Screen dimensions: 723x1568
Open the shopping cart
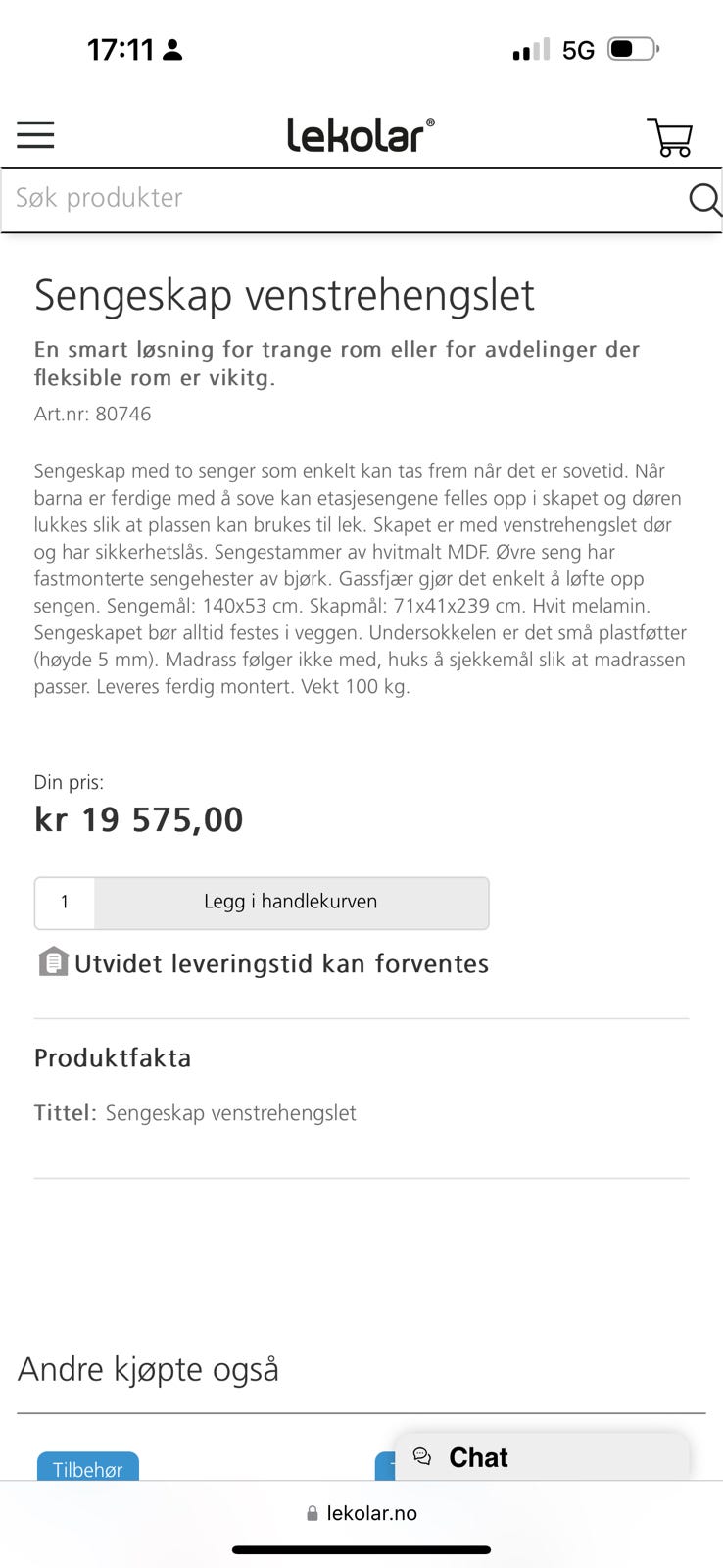coord(670,137)
